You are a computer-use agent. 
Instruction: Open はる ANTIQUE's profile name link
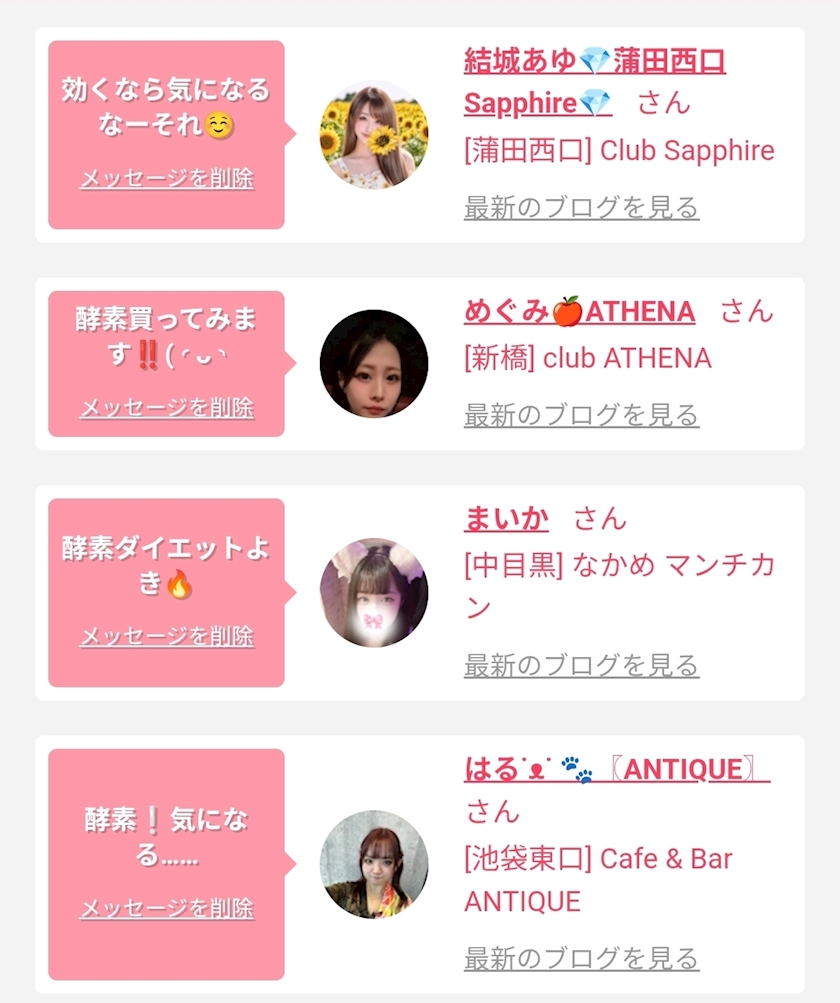coord(617,769)
